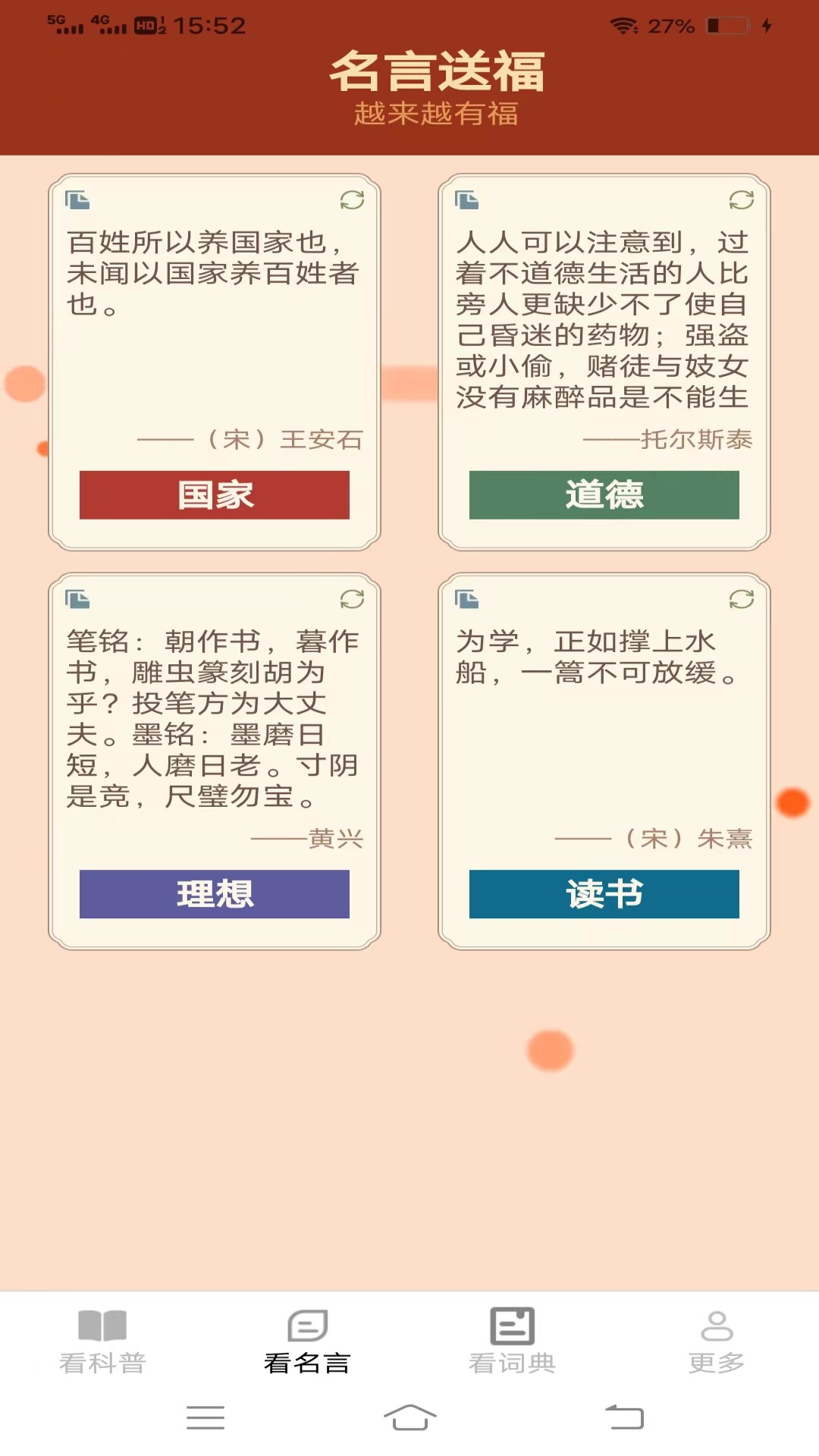Screen dimensions: 819x1456
Task: Tap the system back button
Action: (624, 1417)
